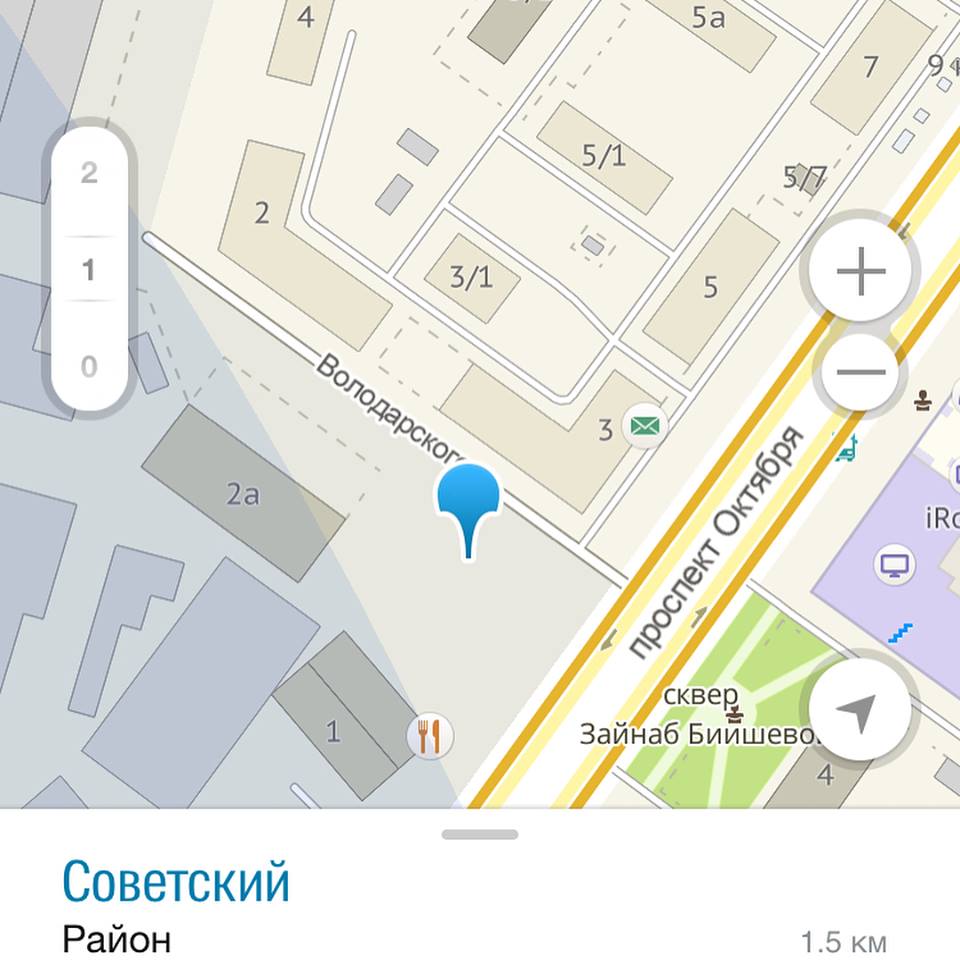Select floor 1 in floor picker
Screen dimensions: 960x960
pyautogui.click(x=89, y=270)
